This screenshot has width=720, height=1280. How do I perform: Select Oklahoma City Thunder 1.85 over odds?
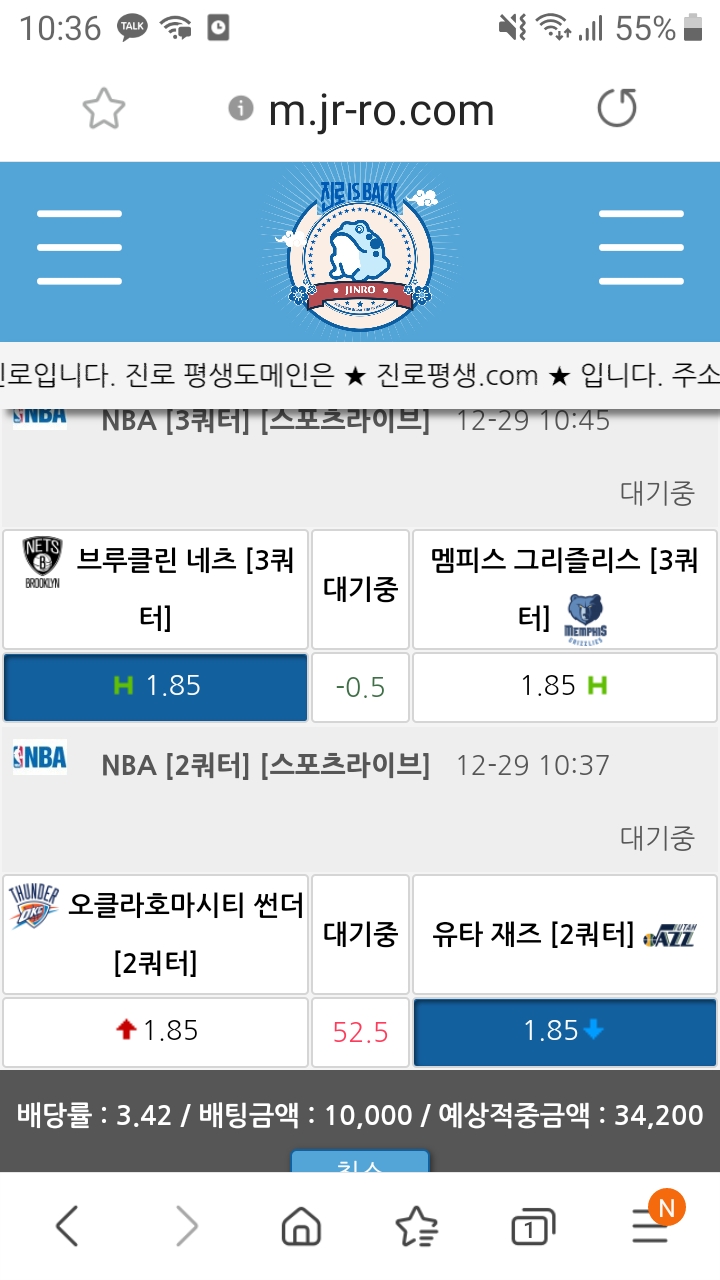(x=155, y=1031)
